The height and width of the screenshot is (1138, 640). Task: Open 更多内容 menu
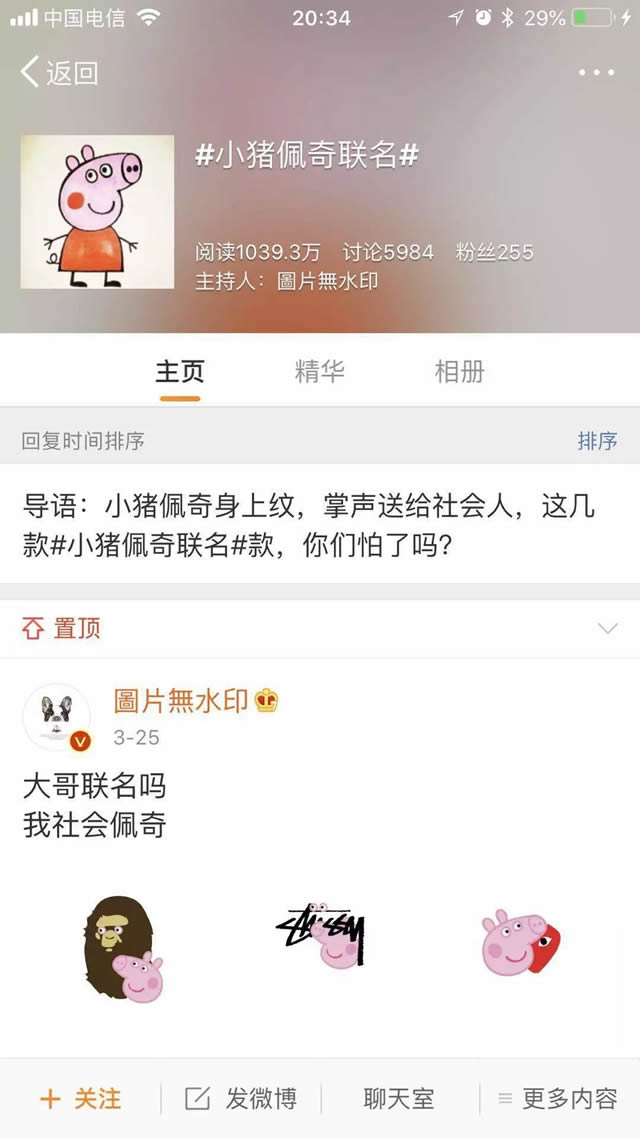click(x=558, y=1098)
